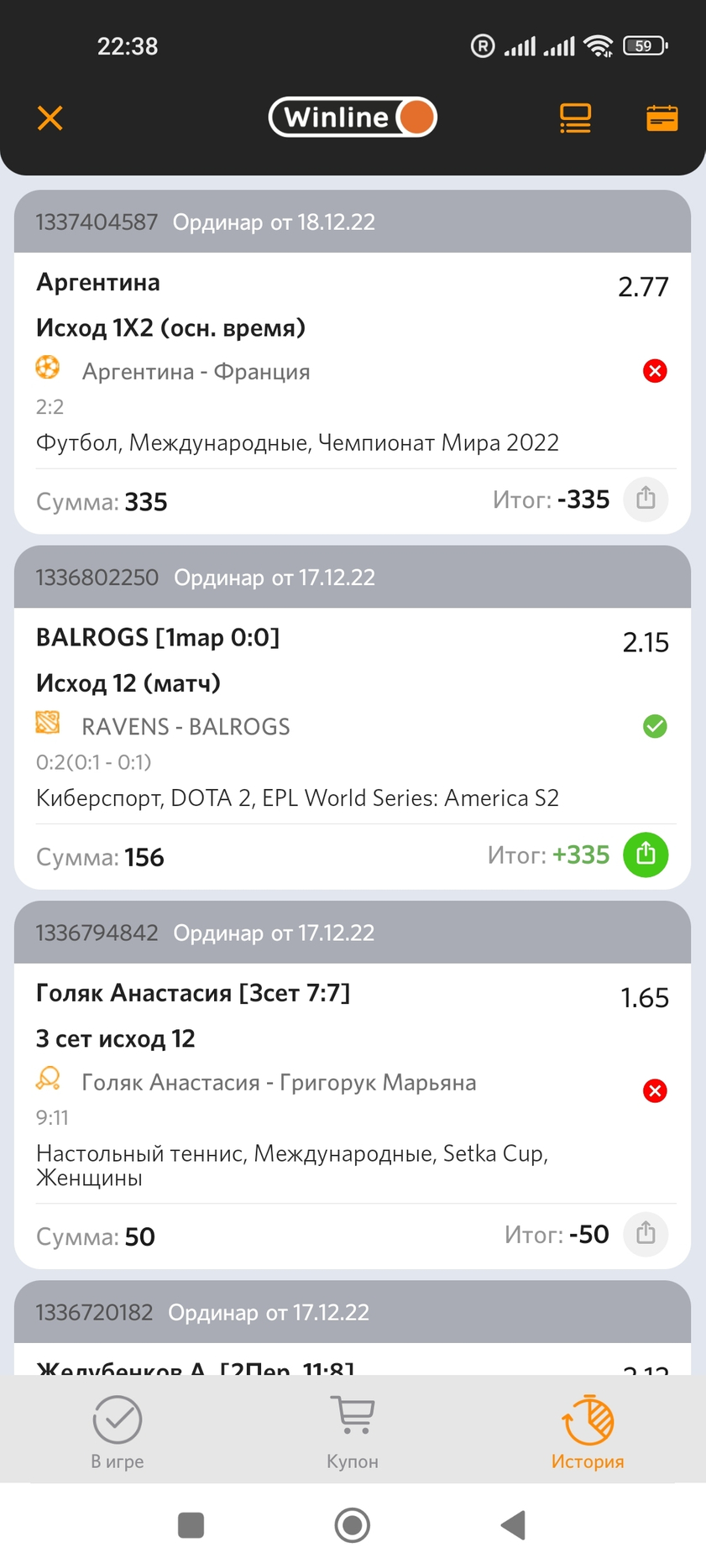Share the Argentina bet result
Image resolution: width=706 pixels, height=1568 pixels.
point(646,499)
